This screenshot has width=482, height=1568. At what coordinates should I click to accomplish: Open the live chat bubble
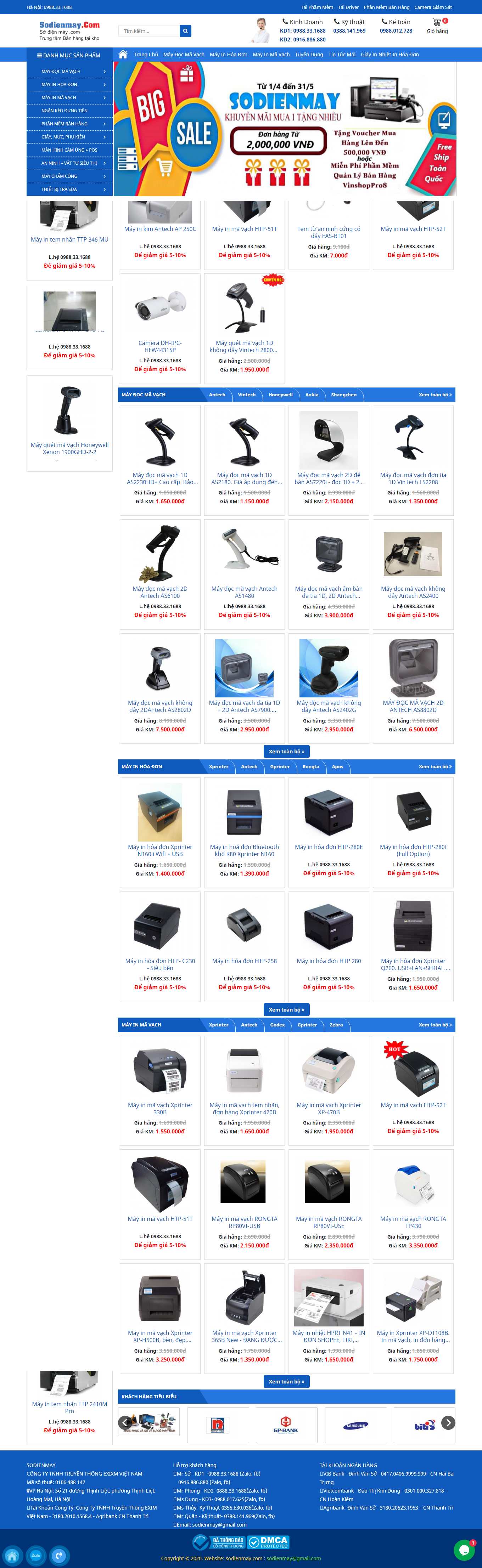click(x=464, y=1549)
